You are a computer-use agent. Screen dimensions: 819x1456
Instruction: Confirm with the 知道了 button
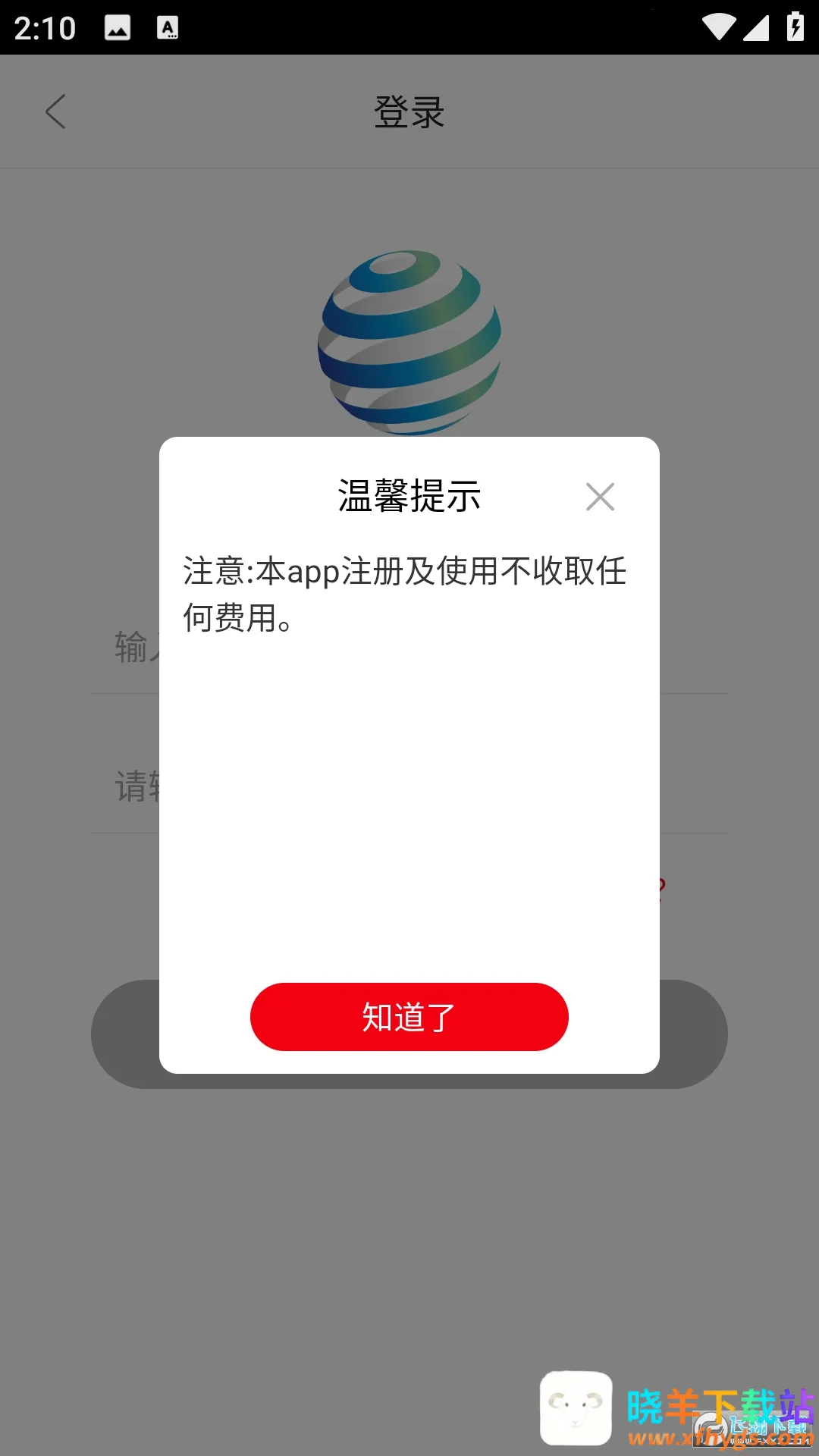coord(409,1017)
